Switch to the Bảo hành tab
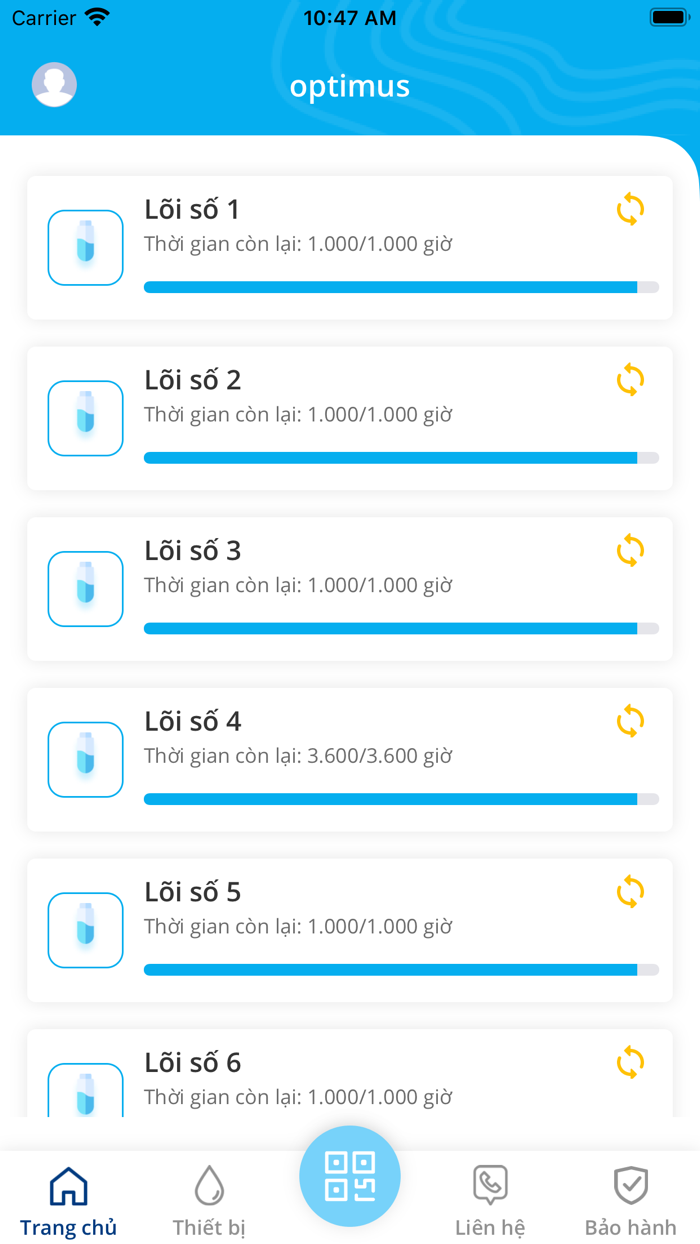This screenshot has width=700, height=1244. (x=630, y=1202)
